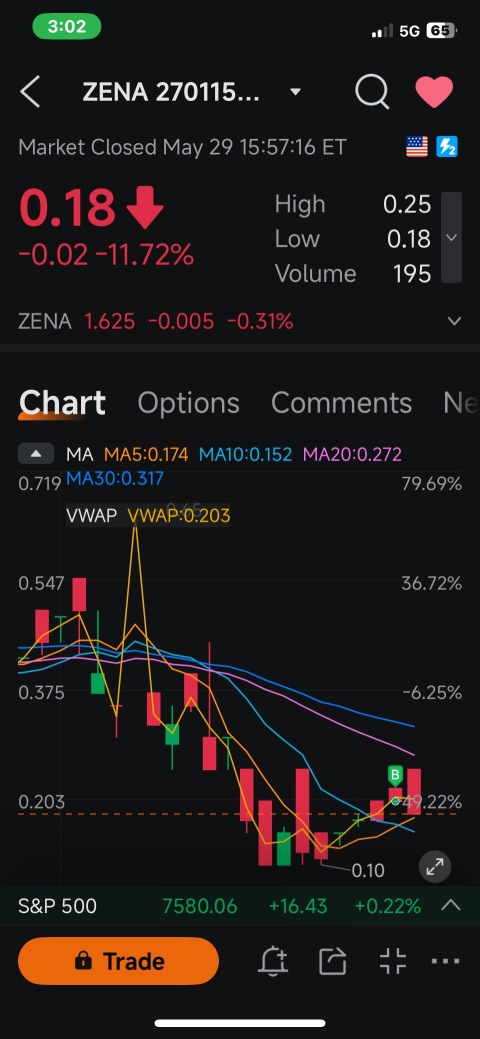Open the more options menu
This screenshot has height=1039, width=480.
[446, 961]
